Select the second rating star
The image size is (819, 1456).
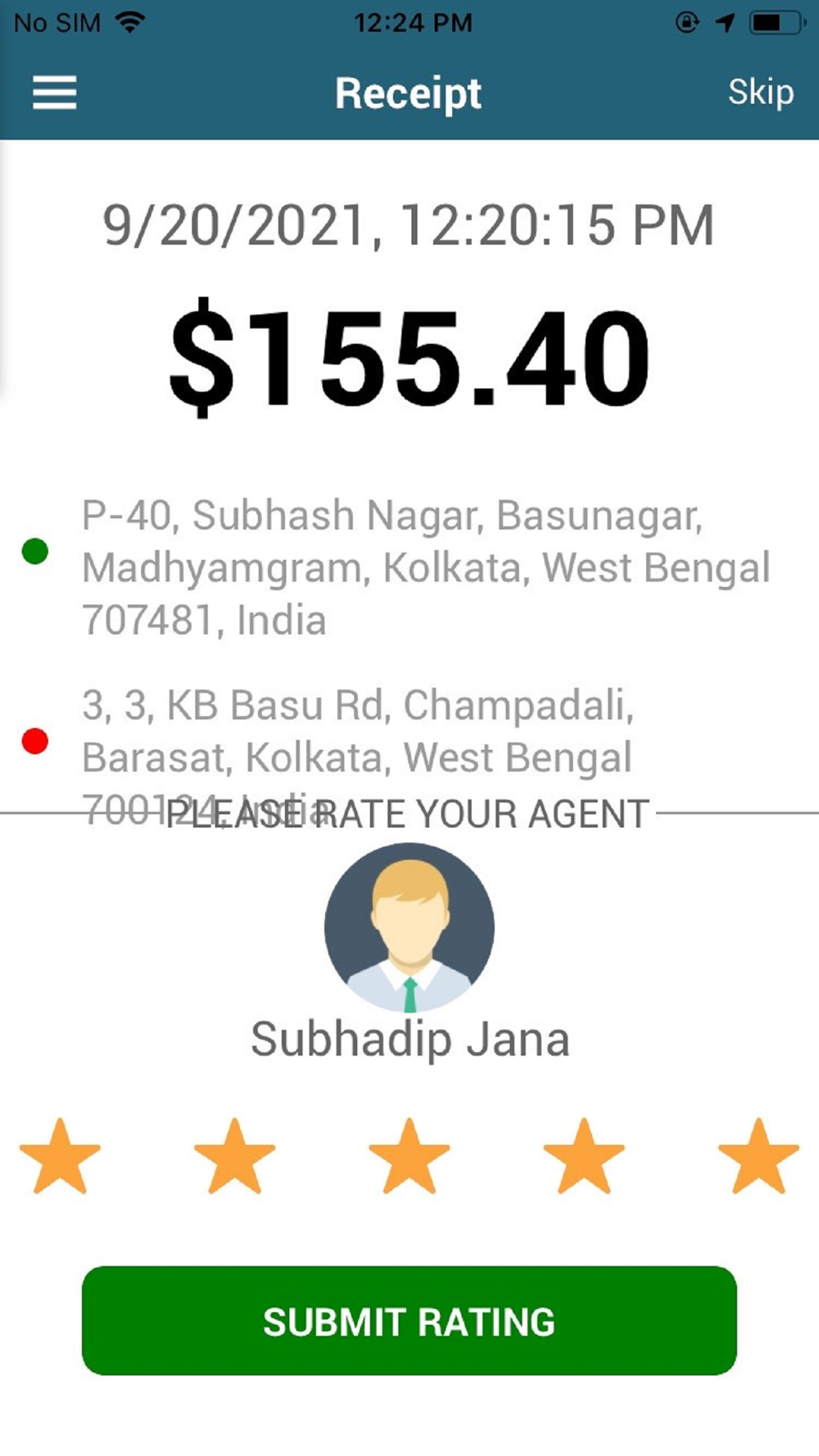point(234,1155)
